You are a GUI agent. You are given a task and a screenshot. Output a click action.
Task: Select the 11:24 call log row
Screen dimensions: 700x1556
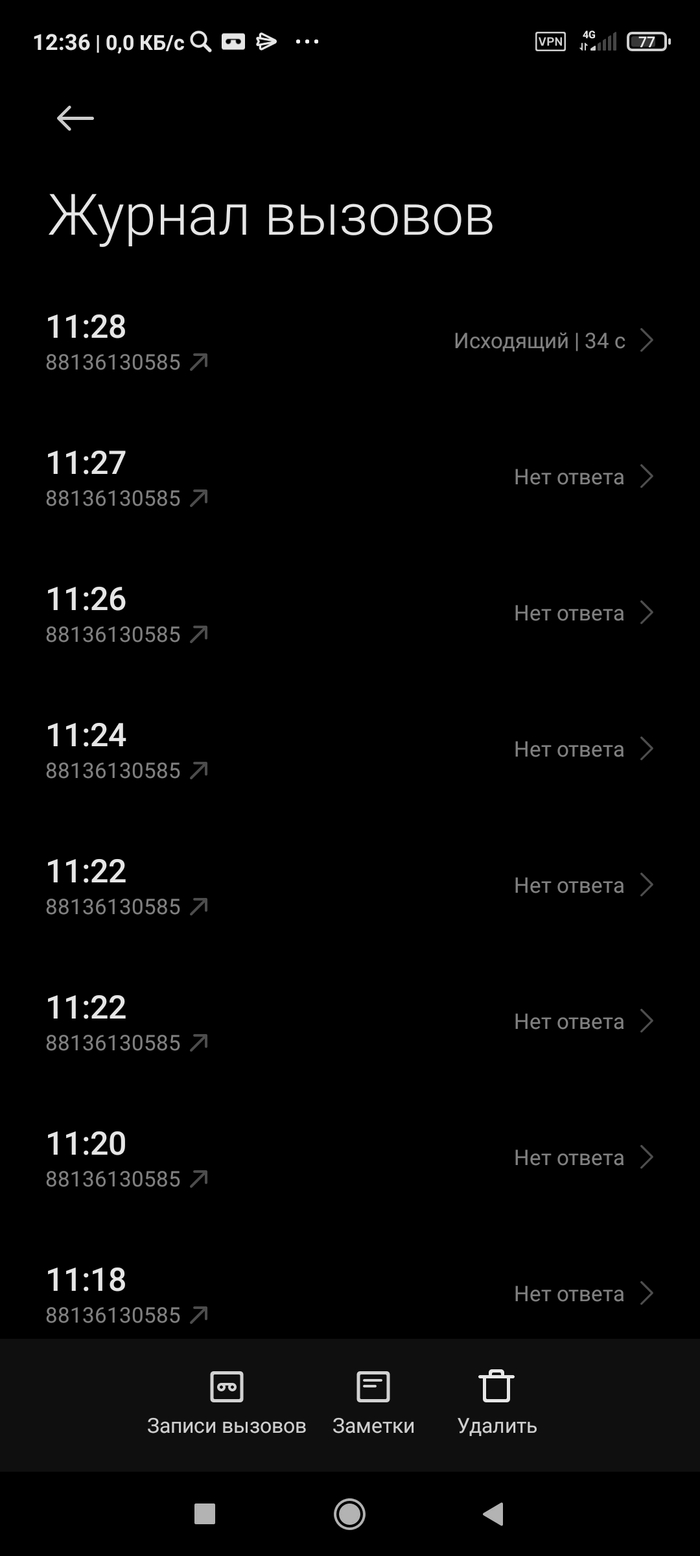pyautogui.click(x=350, y=750)
